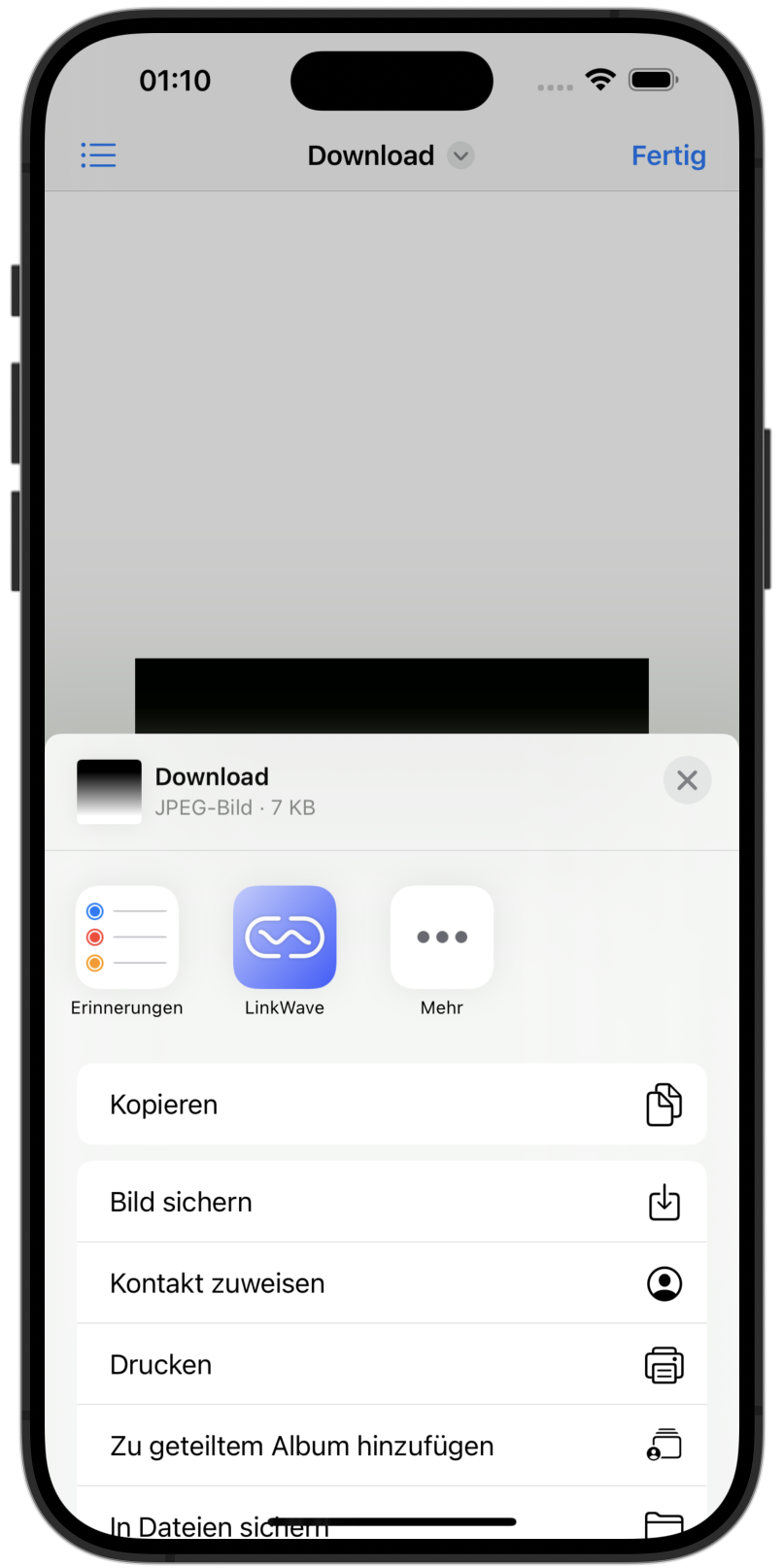The width and height of the screenshot is (783, 1568).
Task: Tap the Drucken option
Action: point(391,1365)
